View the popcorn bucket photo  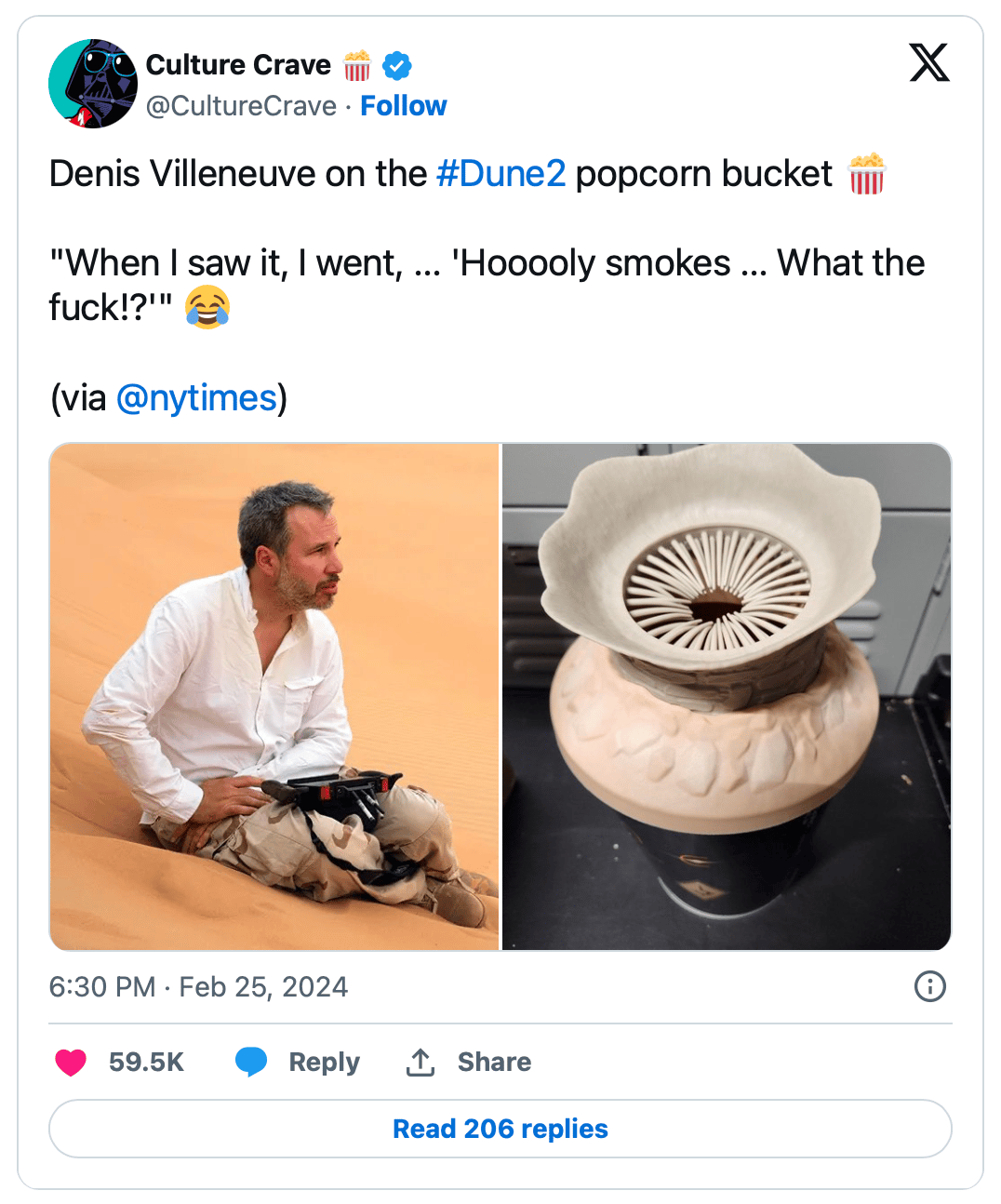click(727, 696)
